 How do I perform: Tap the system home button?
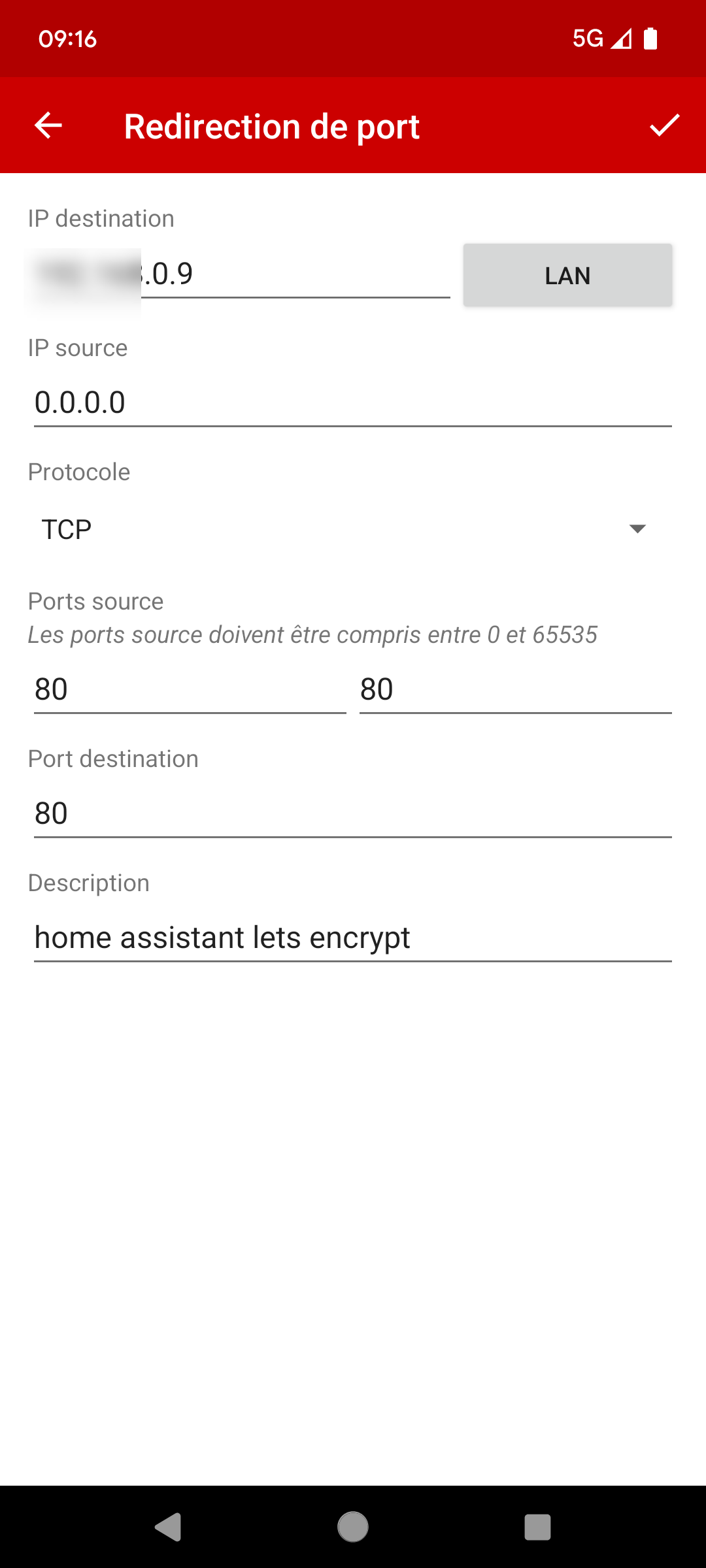click(353, 1527)
